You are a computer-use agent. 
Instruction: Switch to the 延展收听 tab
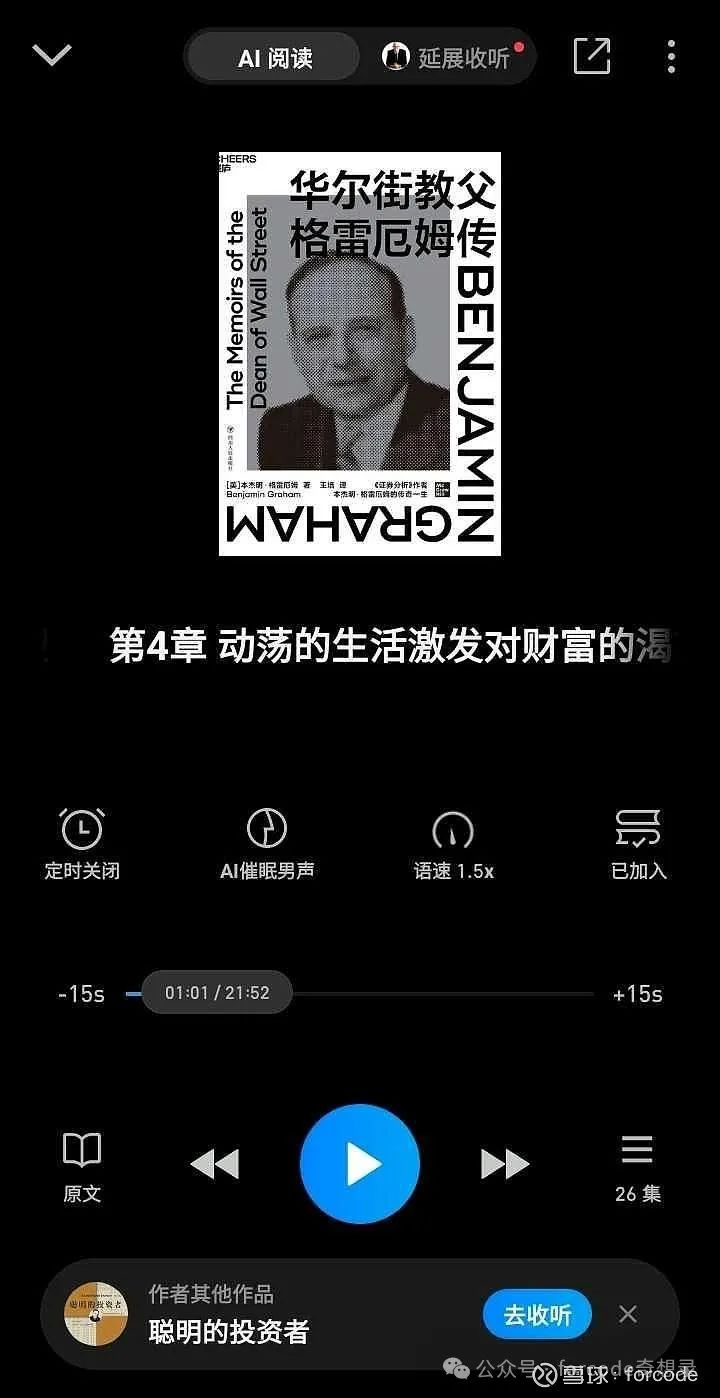pyautogui.click(x=448, y=57)
